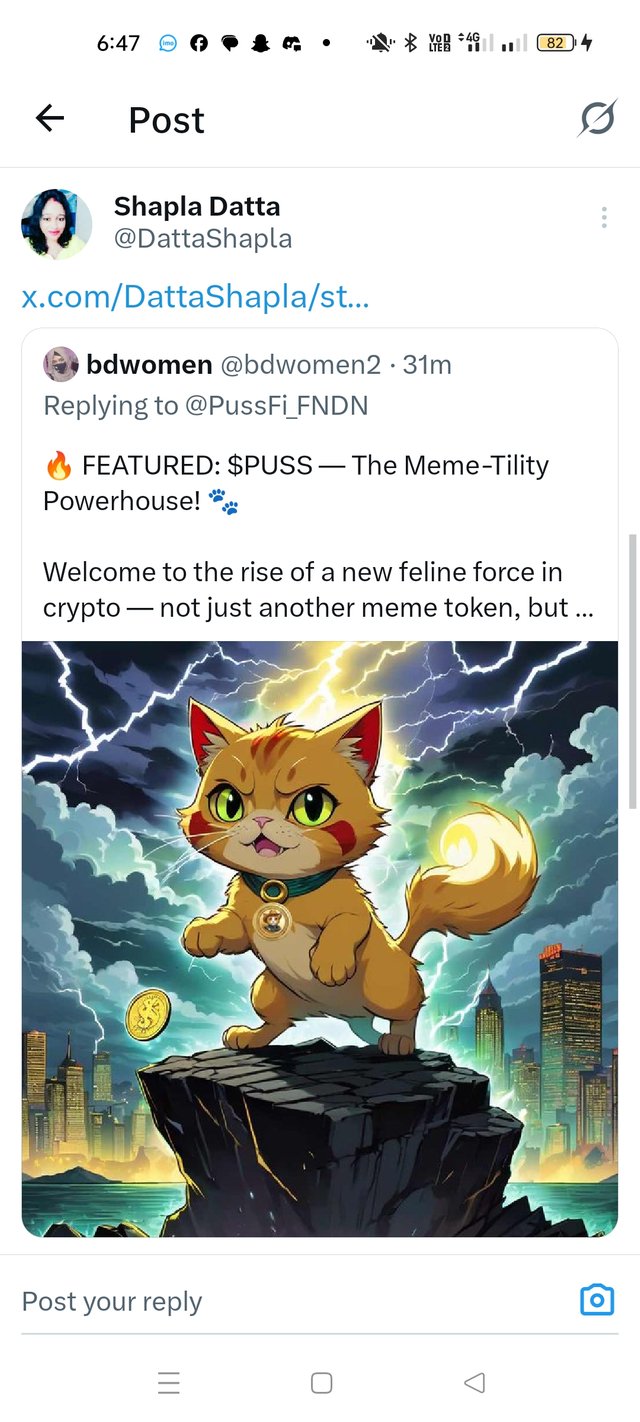640x1422 pixels.
Task: Tap the system home button
Action: pos(321,1383)
